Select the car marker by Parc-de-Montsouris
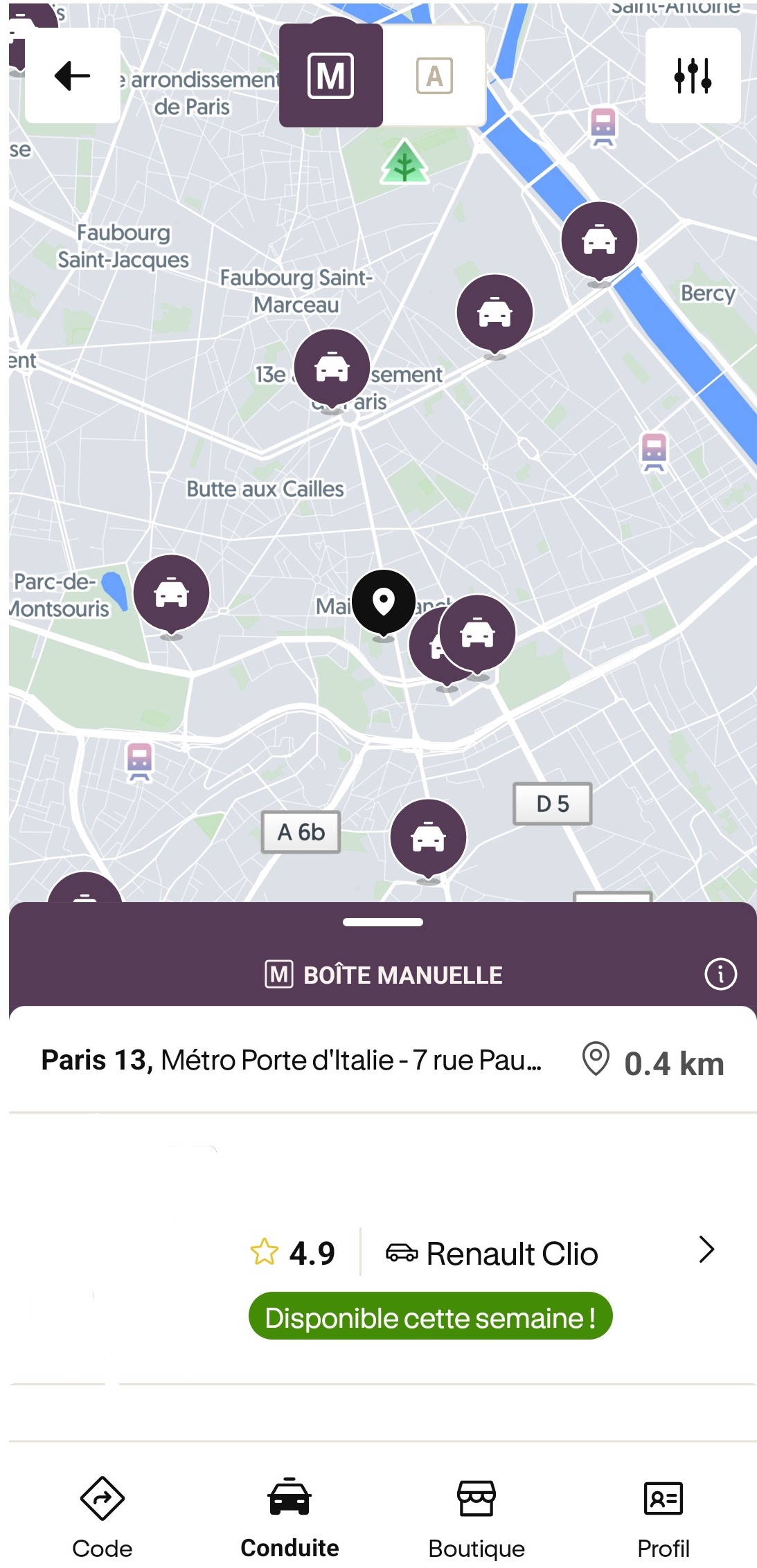 point(171,593)
